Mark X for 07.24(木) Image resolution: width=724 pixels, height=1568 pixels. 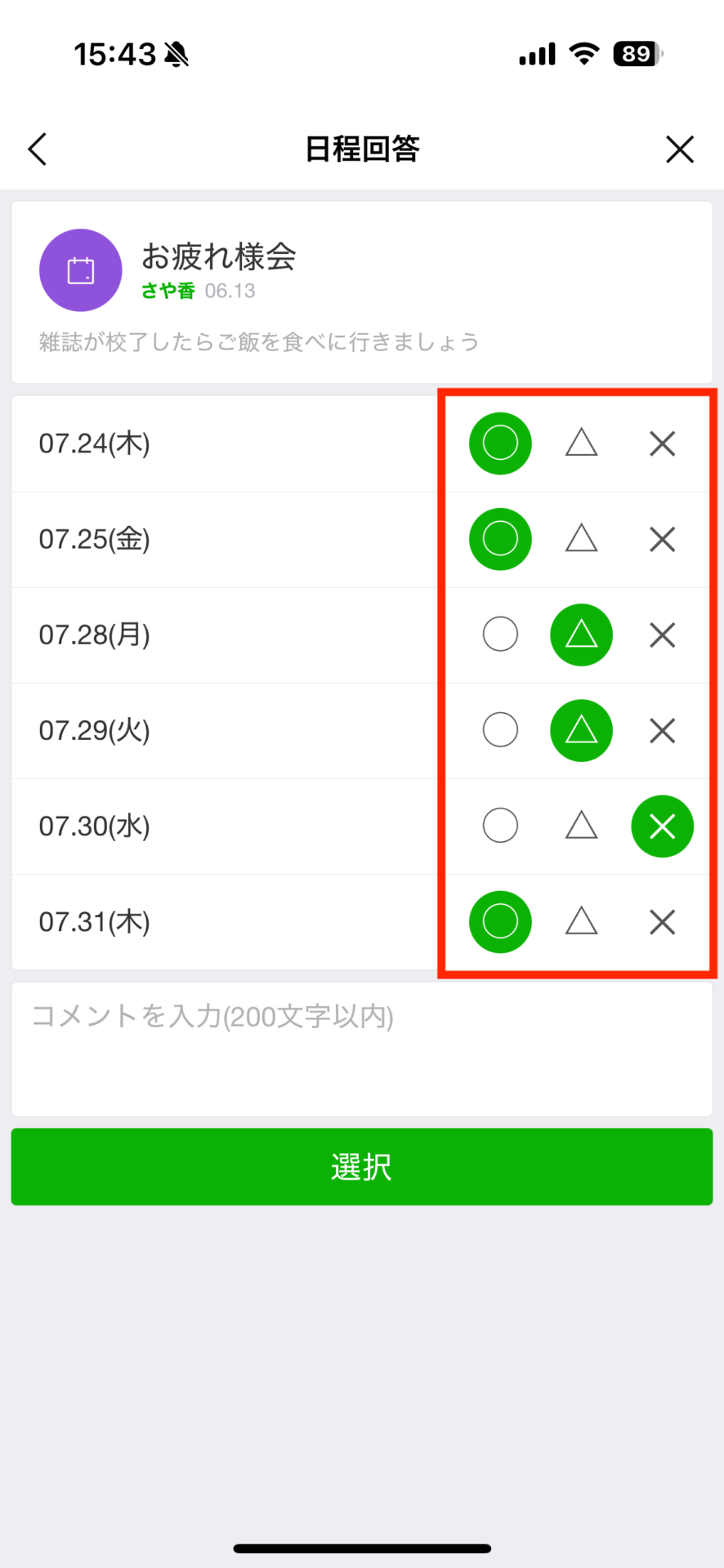click(662, 443)
